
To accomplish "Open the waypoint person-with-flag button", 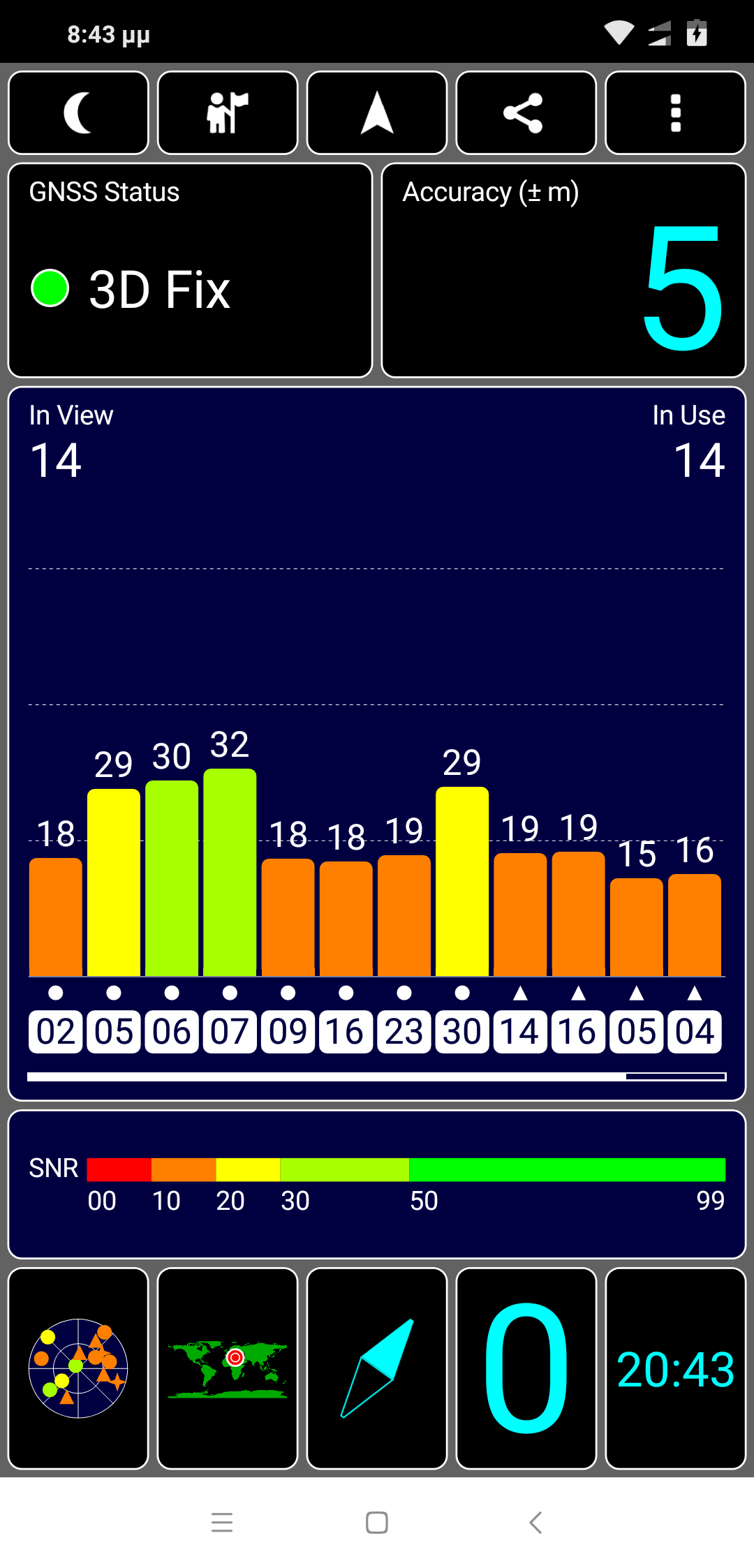I will click(228, 112).
